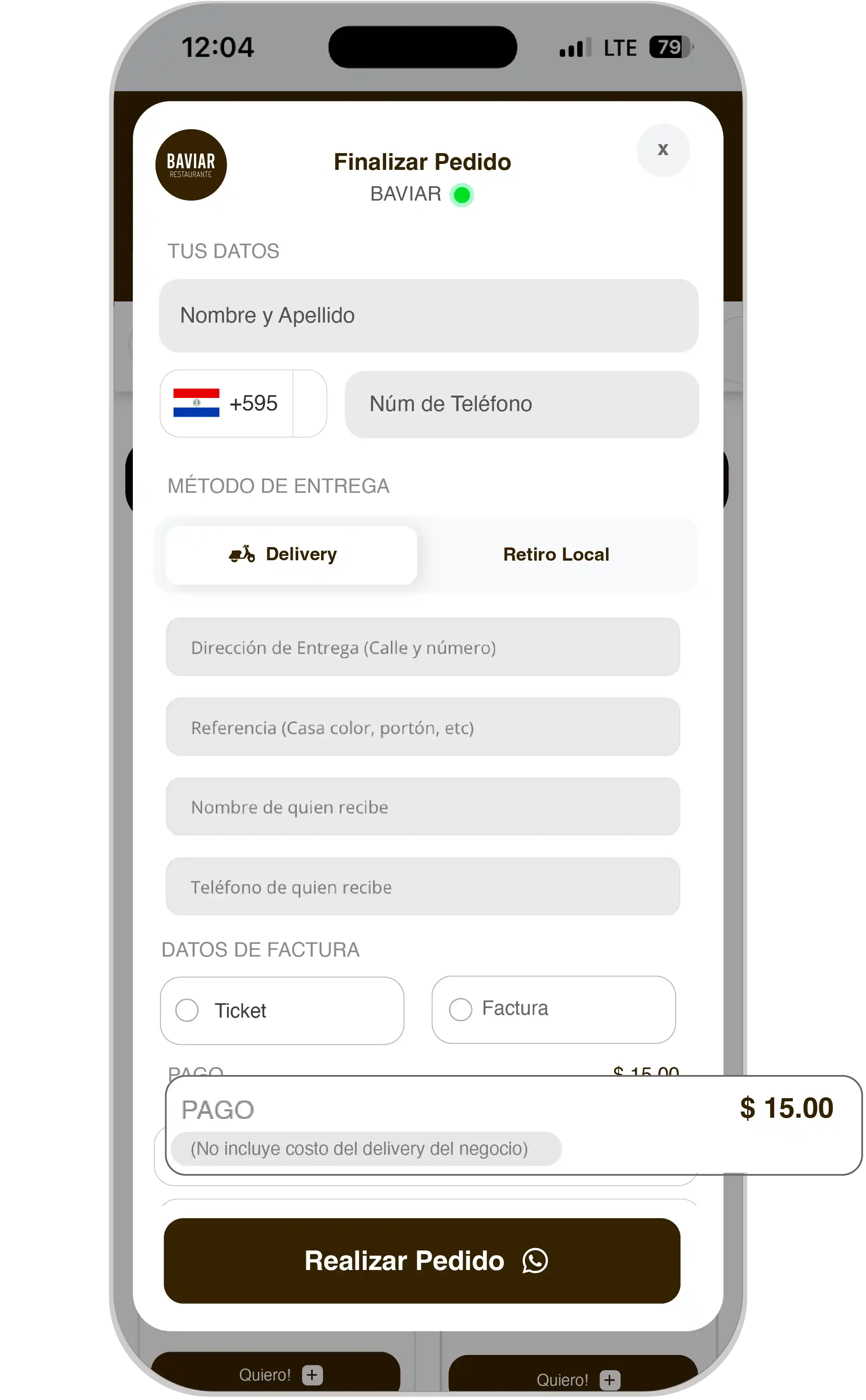Dismiss the checkout with the X icon
Viewport: 866px width, 1400px height.
click(663, 150)
